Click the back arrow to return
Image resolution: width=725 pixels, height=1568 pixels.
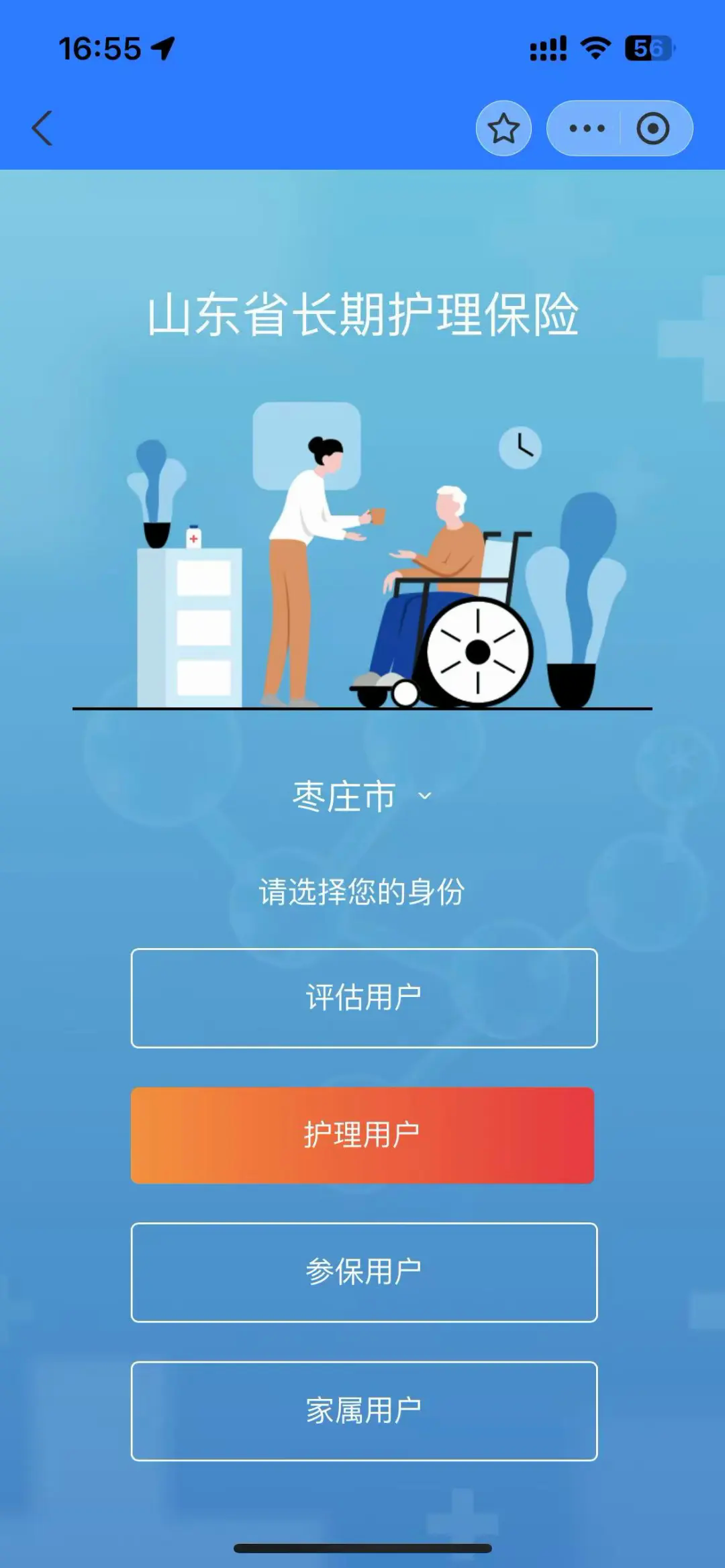(42, 127)
